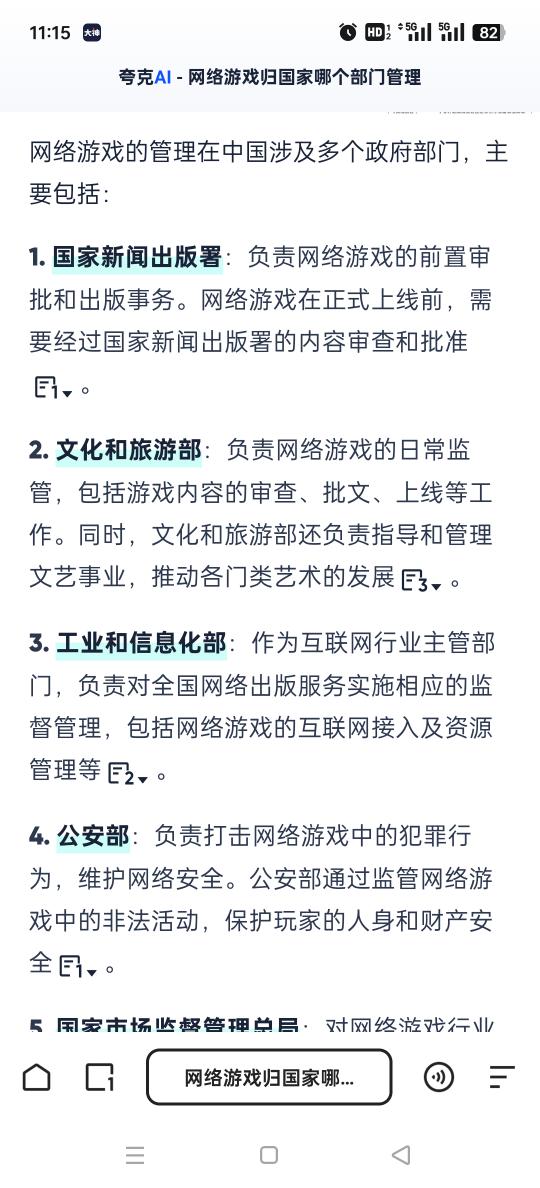Open the highlighted 文化和旅游部 link
The image size is (540, 1188).
point(129,451)
